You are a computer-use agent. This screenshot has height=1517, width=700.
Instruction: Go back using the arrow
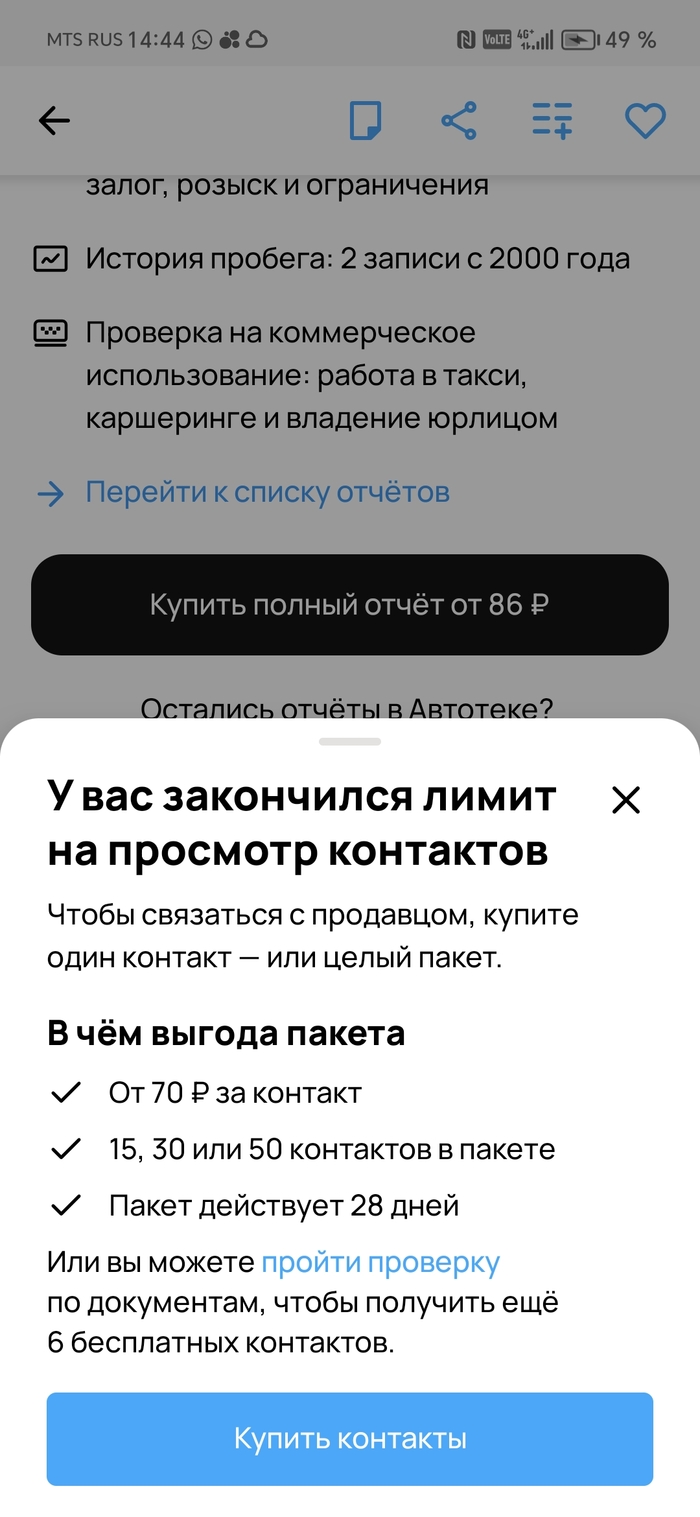(x=54, y=121)
